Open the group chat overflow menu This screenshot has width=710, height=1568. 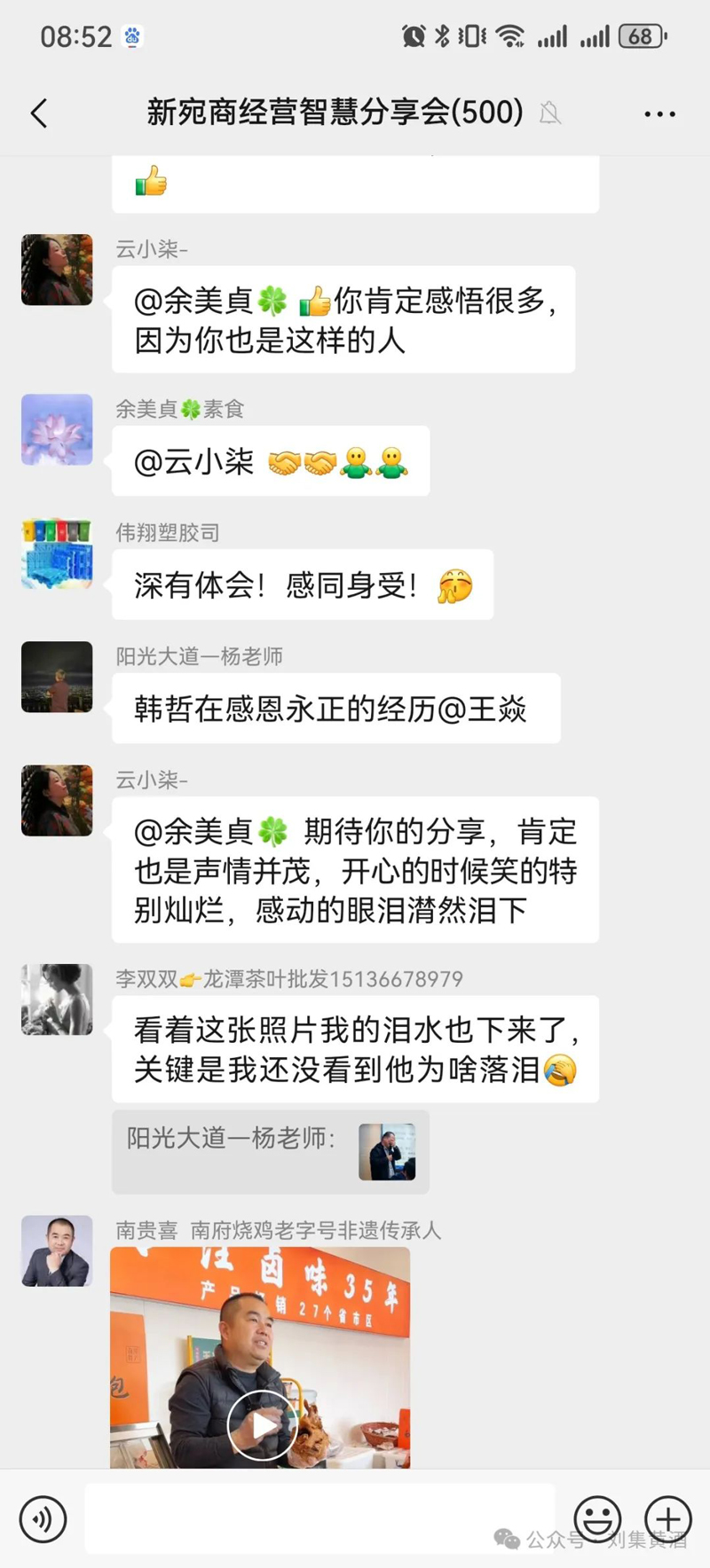pyautogui.click(x=659, y=114)
